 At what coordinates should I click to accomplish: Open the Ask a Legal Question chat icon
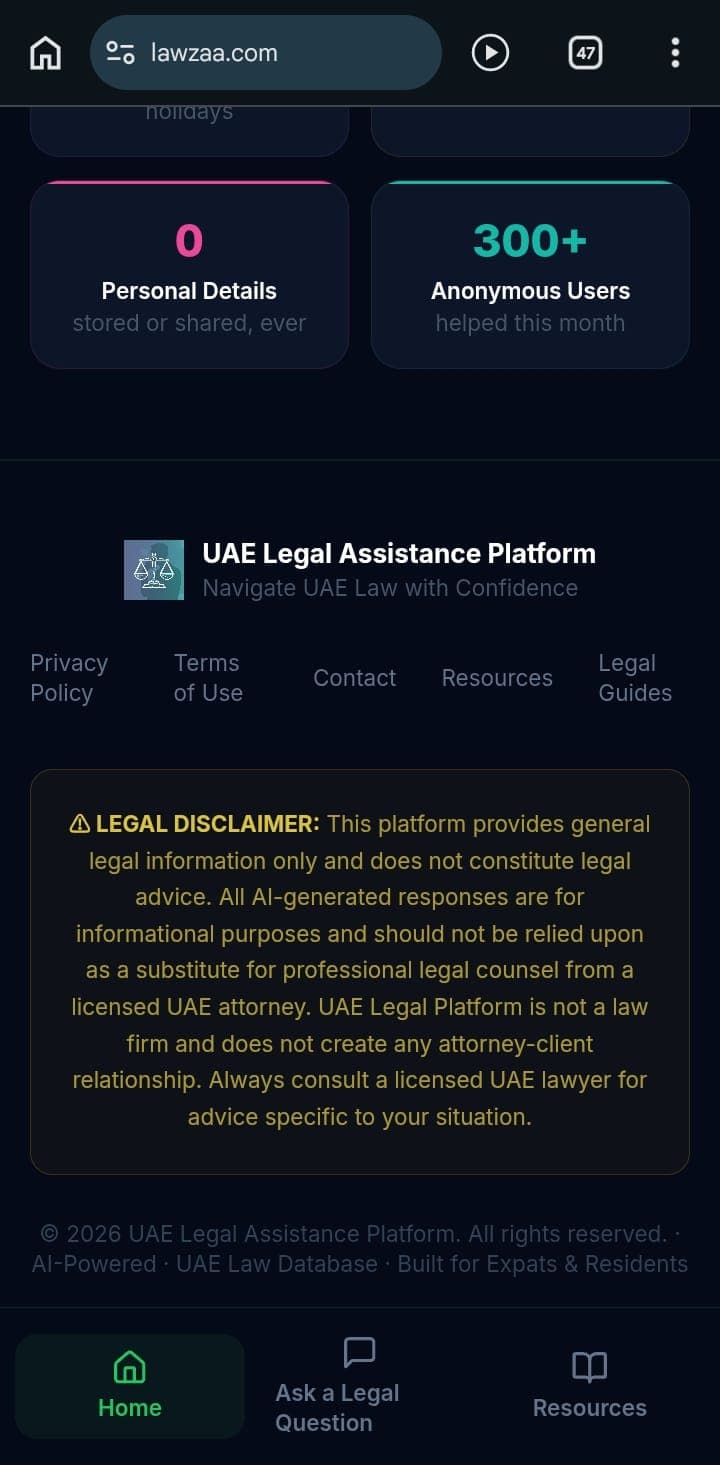[359, 1351]
